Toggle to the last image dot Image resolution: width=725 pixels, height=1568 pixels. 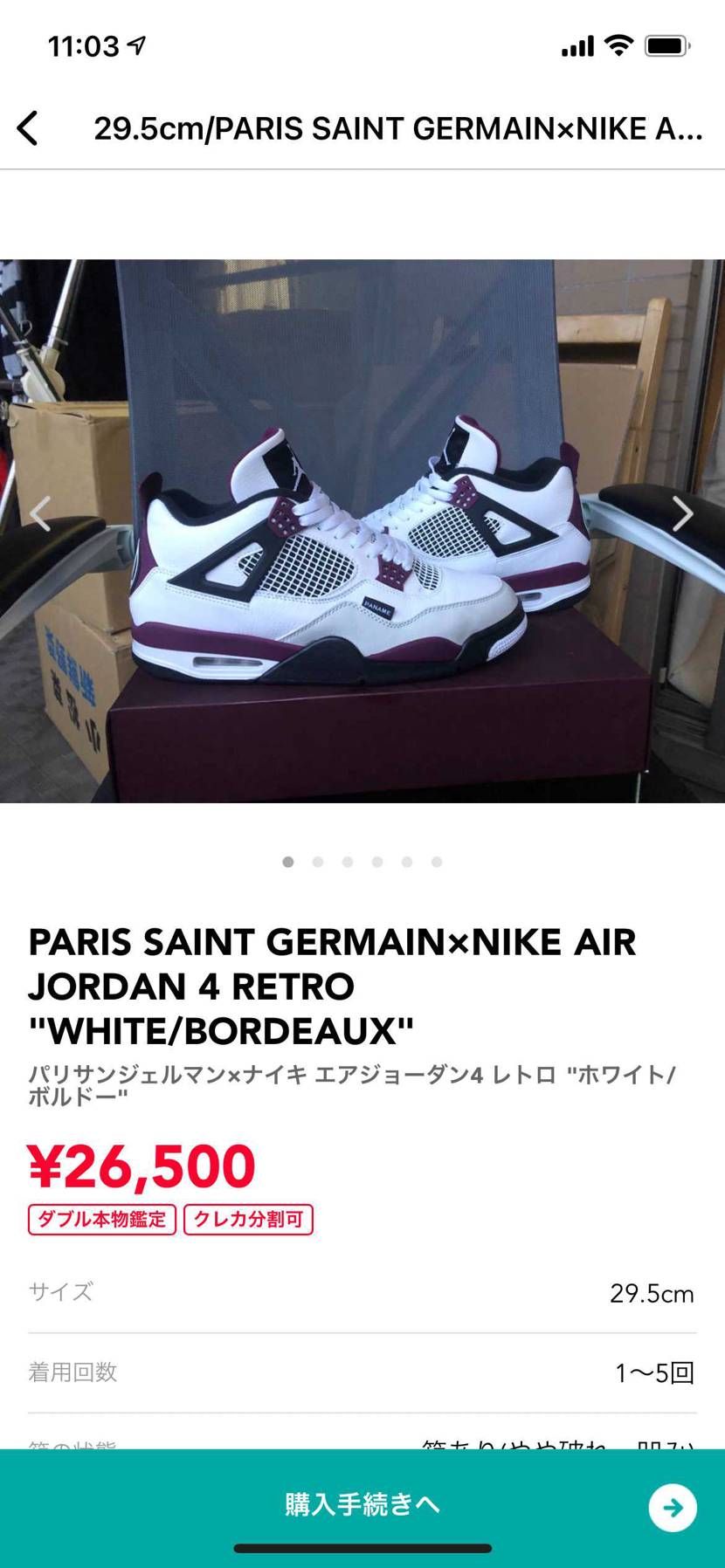tap(437, 862)
